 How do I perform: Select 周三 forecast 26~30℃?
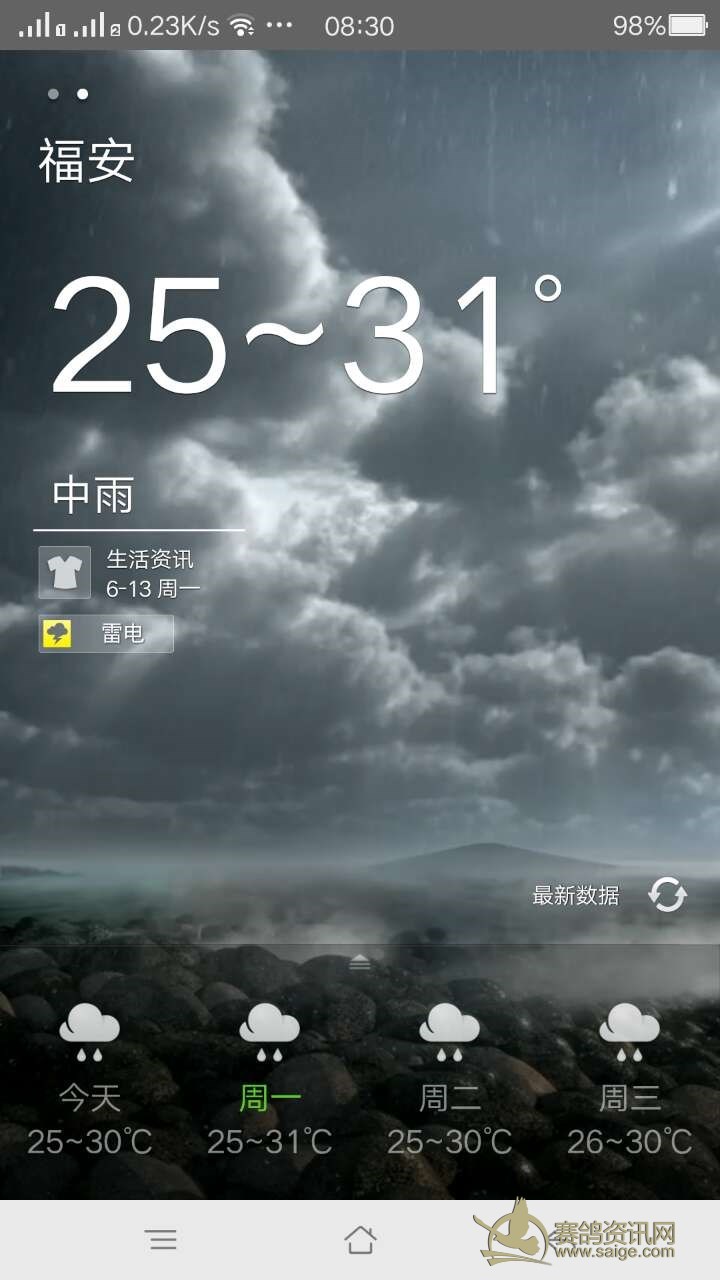(630, 1085)
